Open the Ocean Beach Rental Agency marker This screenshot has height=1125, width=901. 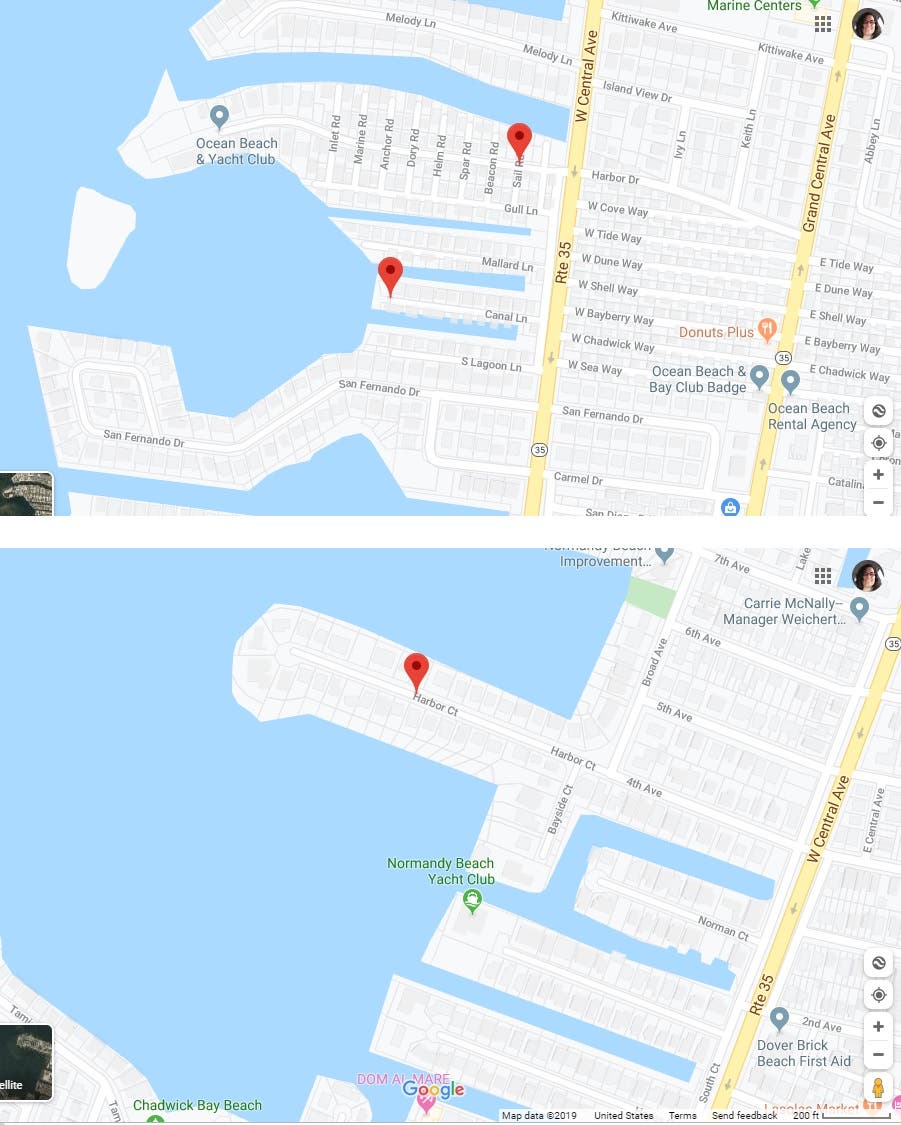tap(790, 381)
